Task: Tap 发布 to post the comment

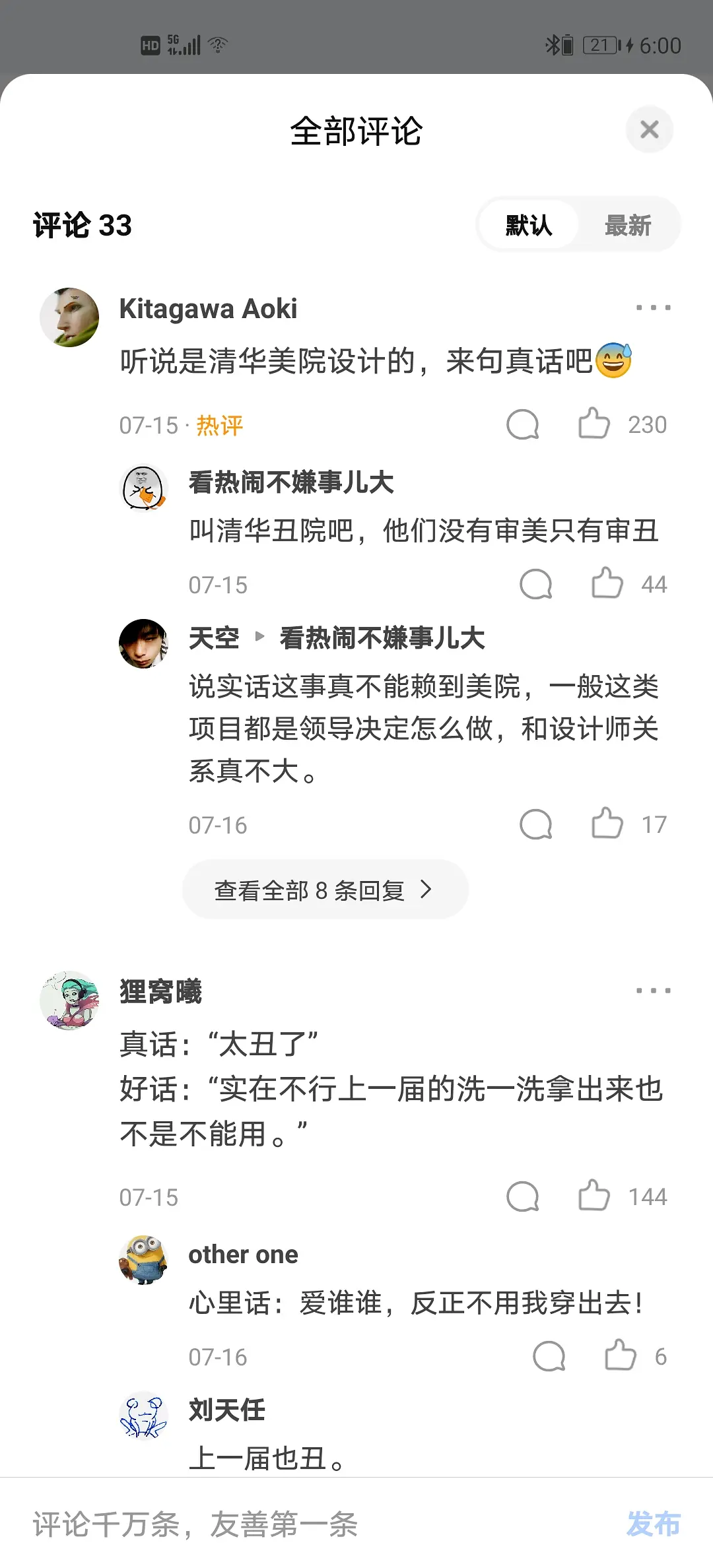Action: click(x=653, y=1524)
